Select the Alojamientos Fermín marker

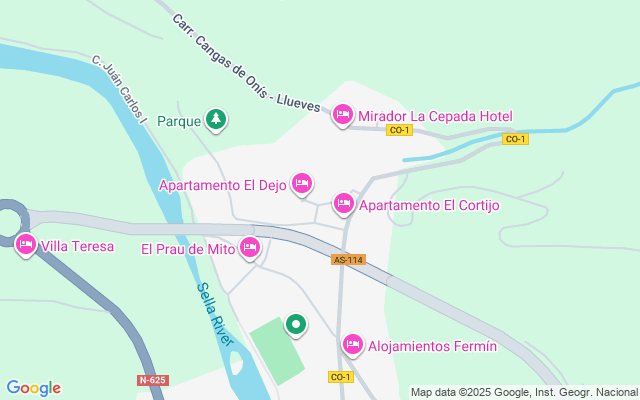point(352,345)
